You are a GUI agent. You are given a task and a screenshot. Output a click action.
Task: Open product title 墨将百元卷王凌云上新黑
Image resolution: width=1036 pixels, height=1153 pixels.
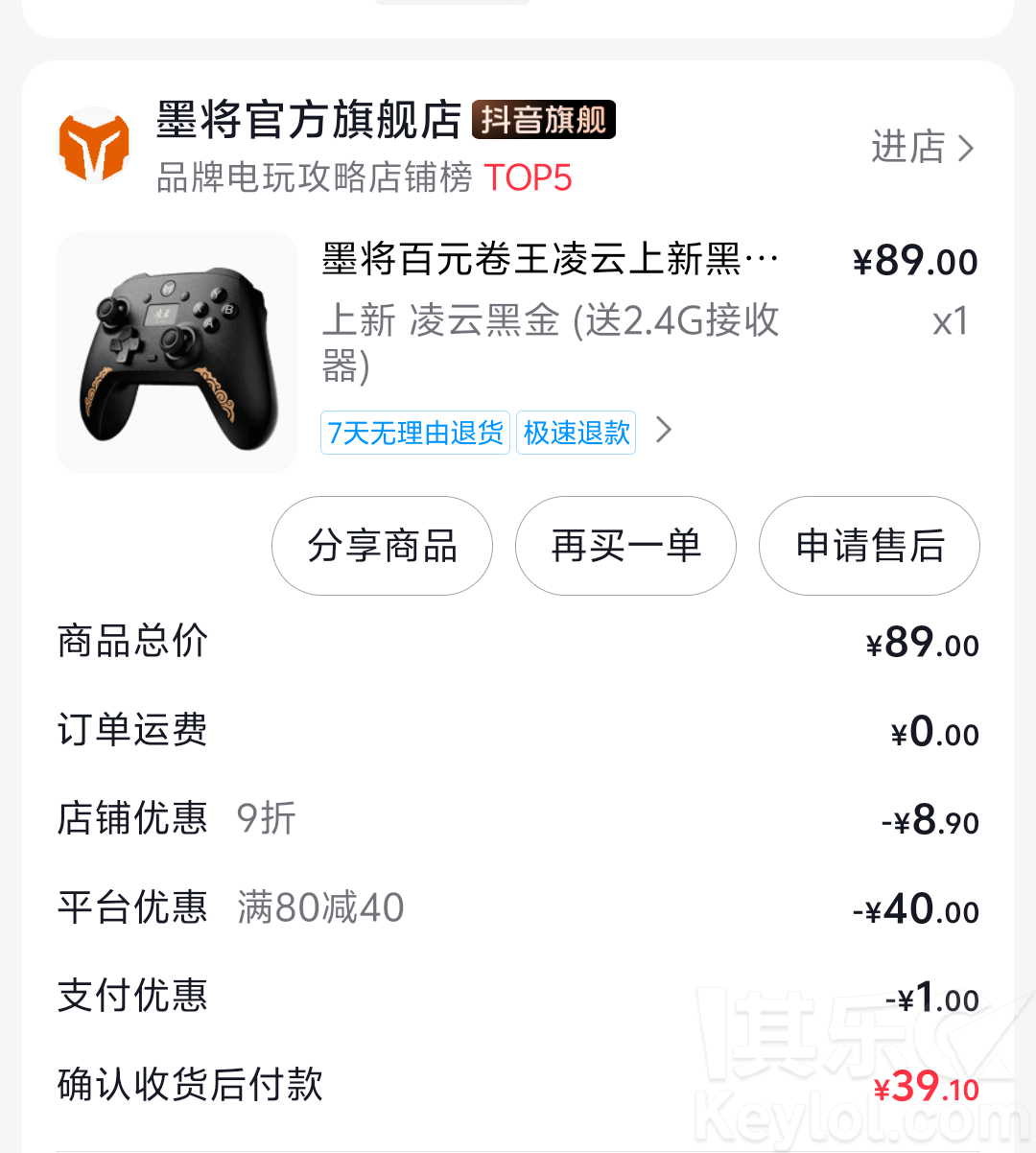[550, 260]
